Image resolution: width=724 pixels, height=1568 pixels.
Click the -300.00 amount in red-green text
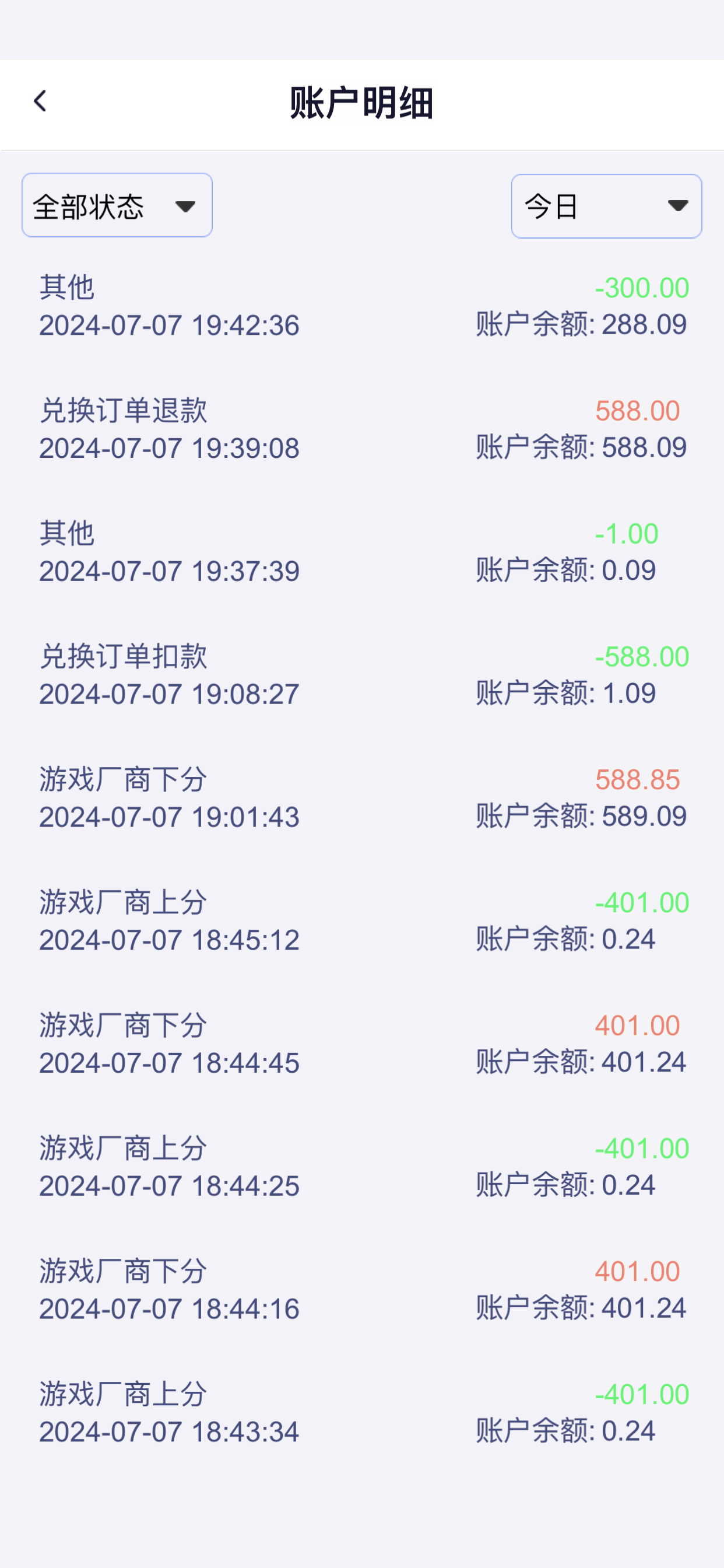(x=641, y=288)
